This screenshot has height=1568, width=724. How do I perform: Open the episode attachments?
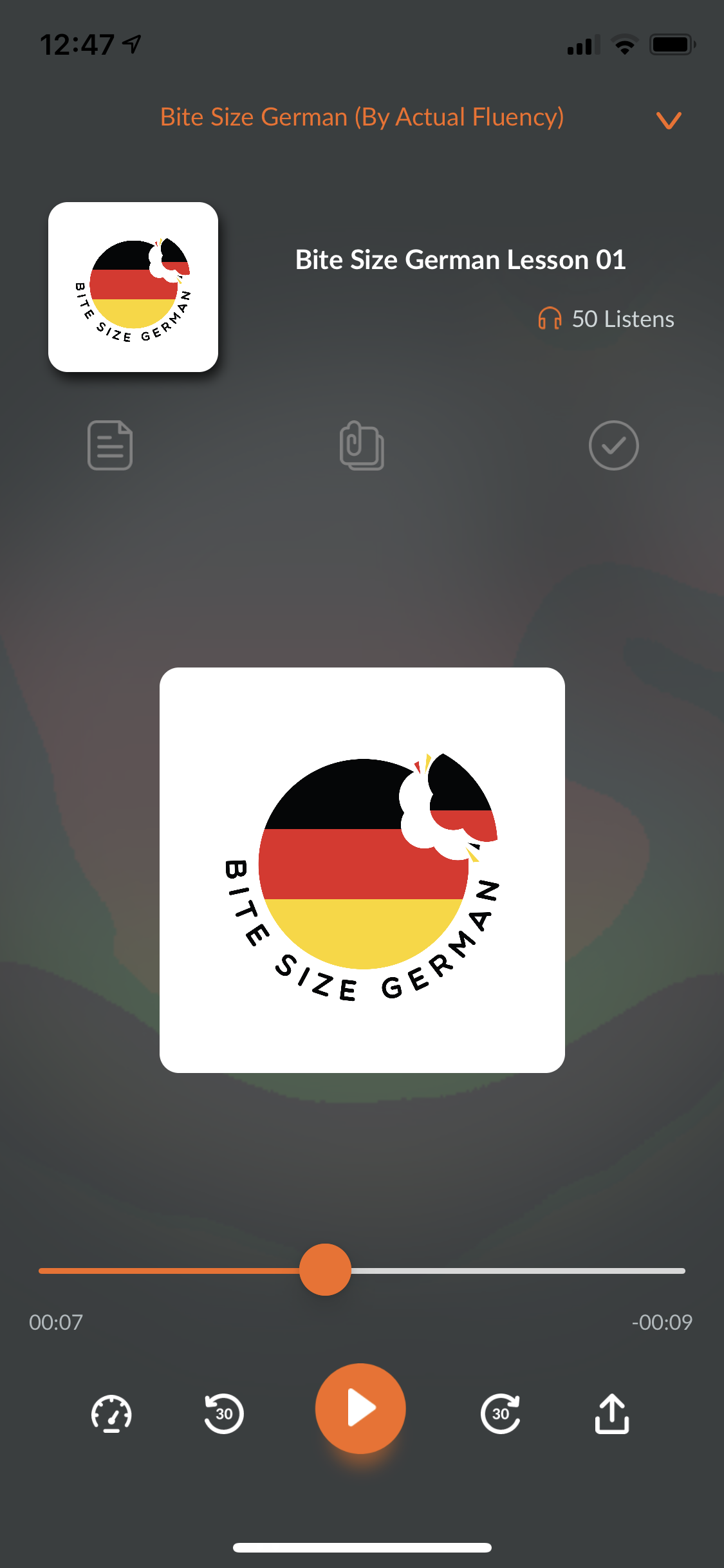361,445
